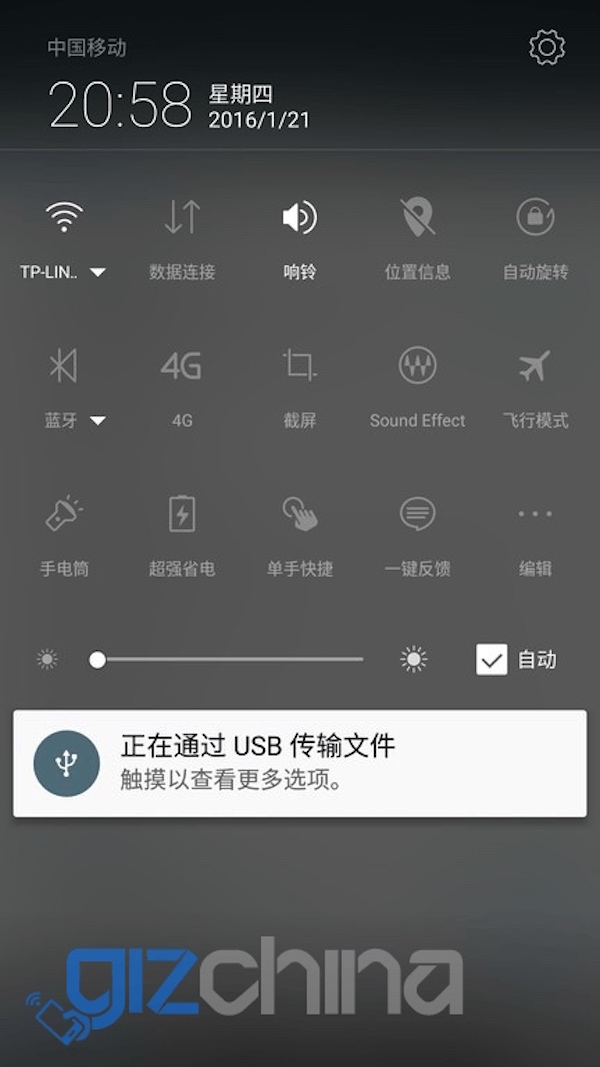This screenshot has width=600, height=1067.
Task: Open one-tap feedback (一键反馈)
Action: click(417, 515)
